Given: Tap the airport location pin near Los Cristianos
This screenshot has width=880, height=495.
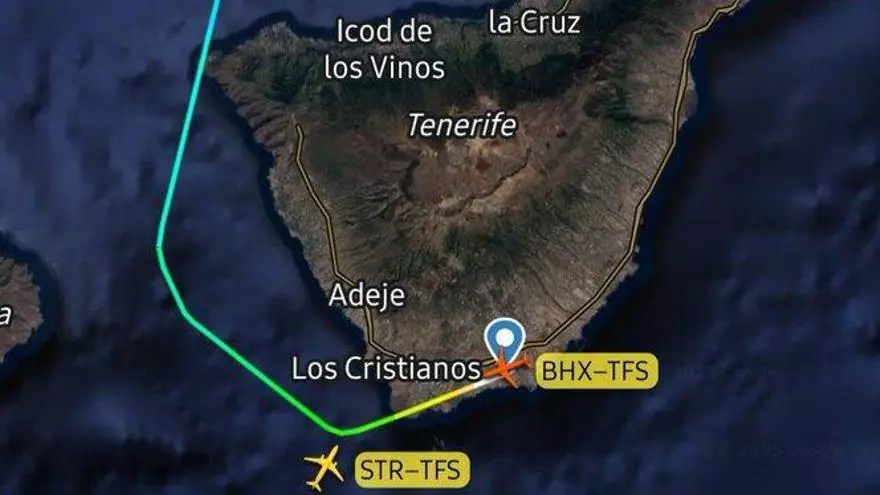Looking at the screenshot, I should (507, 339).
